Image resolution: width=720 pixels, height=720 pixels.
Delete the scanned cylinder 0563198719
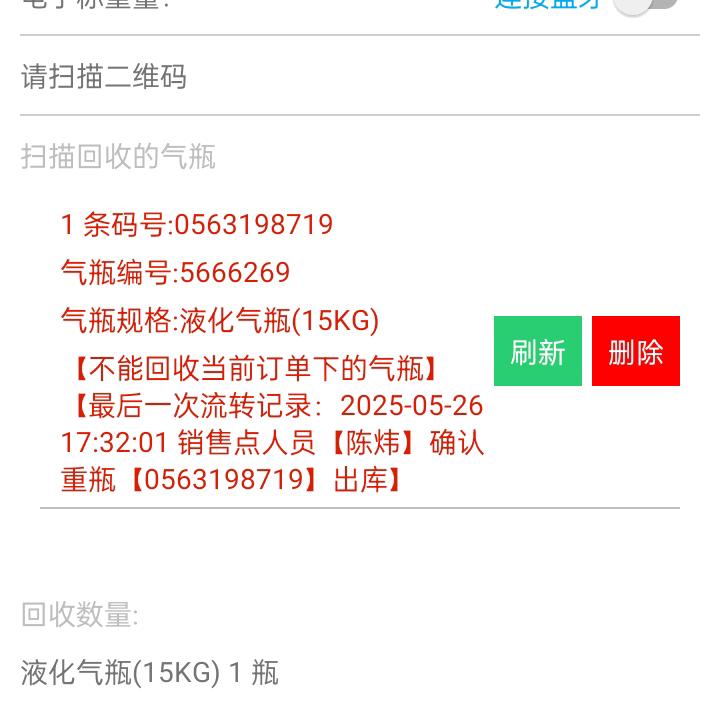pos(635,351)
